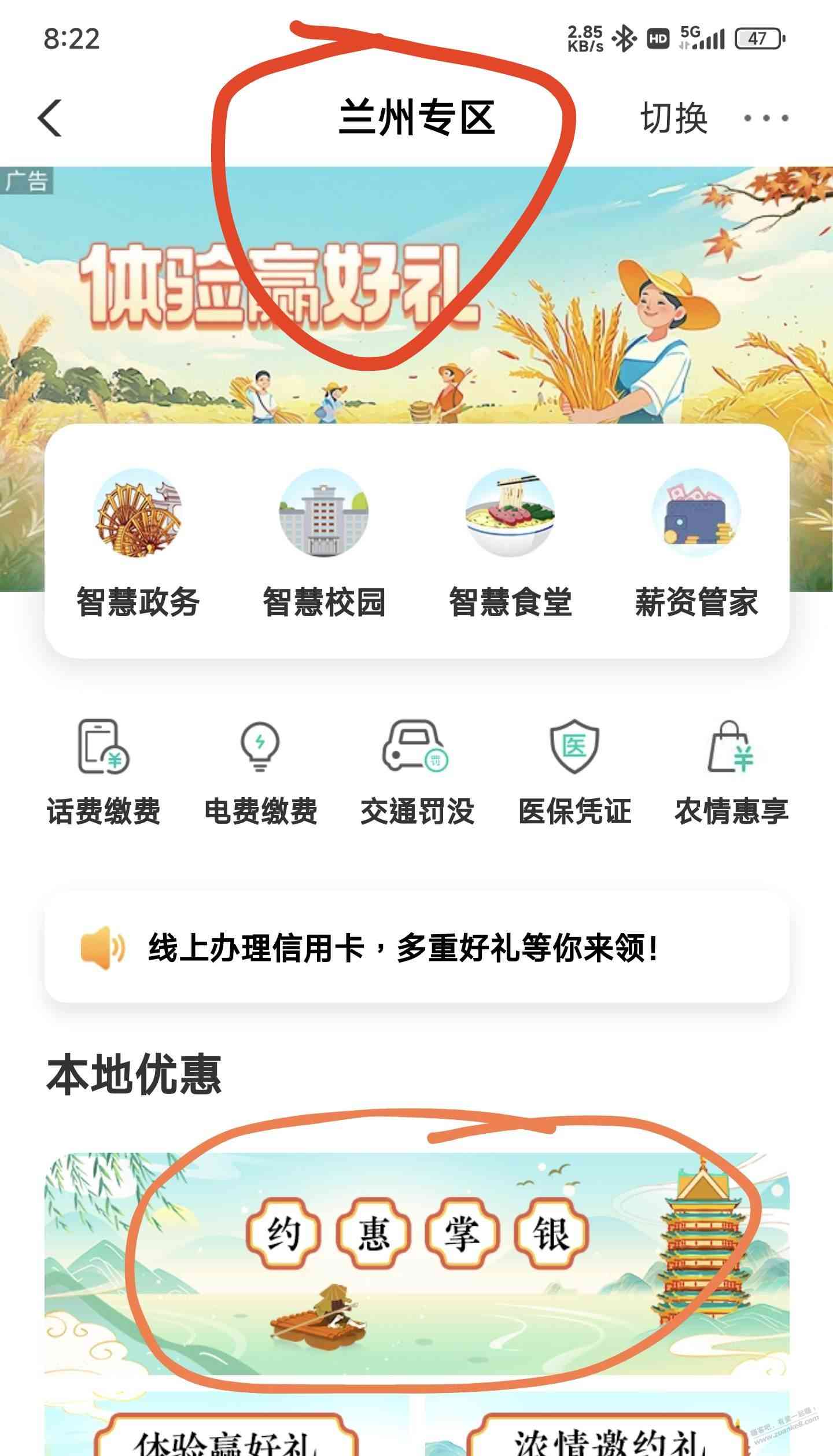
Task: Tap 切换 to switch the region
Action: [674, 119]
